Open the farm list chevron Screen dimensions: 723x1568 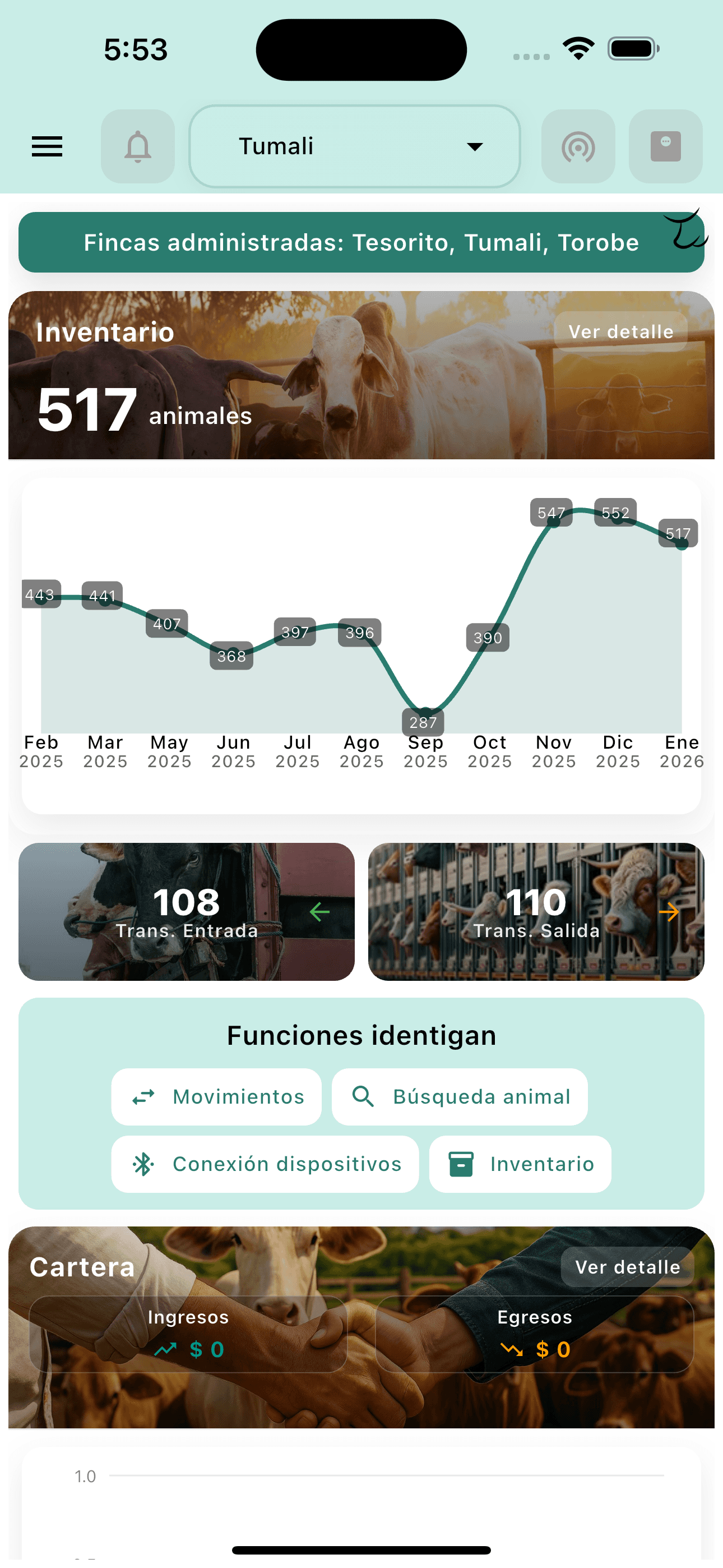474,146
